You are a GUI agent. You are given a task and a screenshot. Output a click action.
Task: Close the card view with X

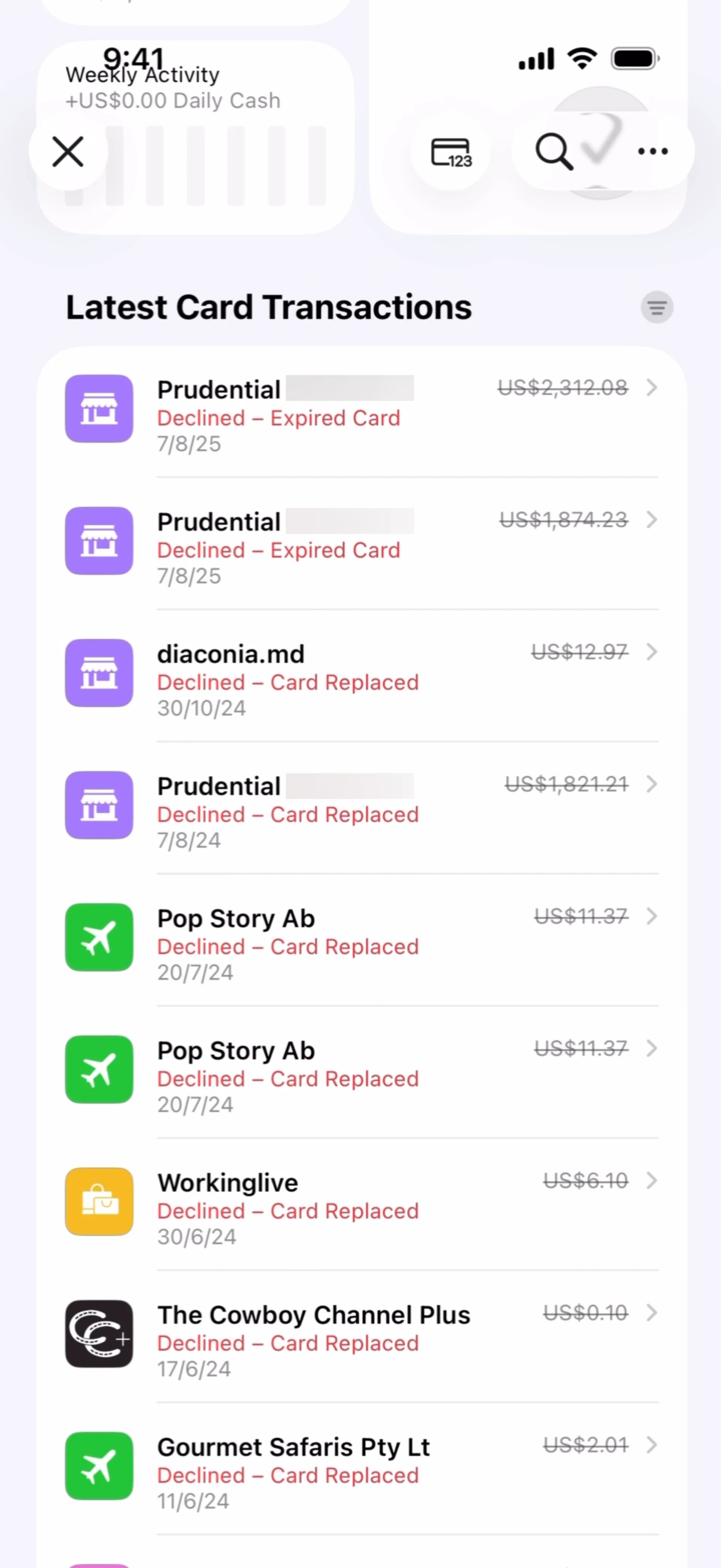(x=68, y=151)
